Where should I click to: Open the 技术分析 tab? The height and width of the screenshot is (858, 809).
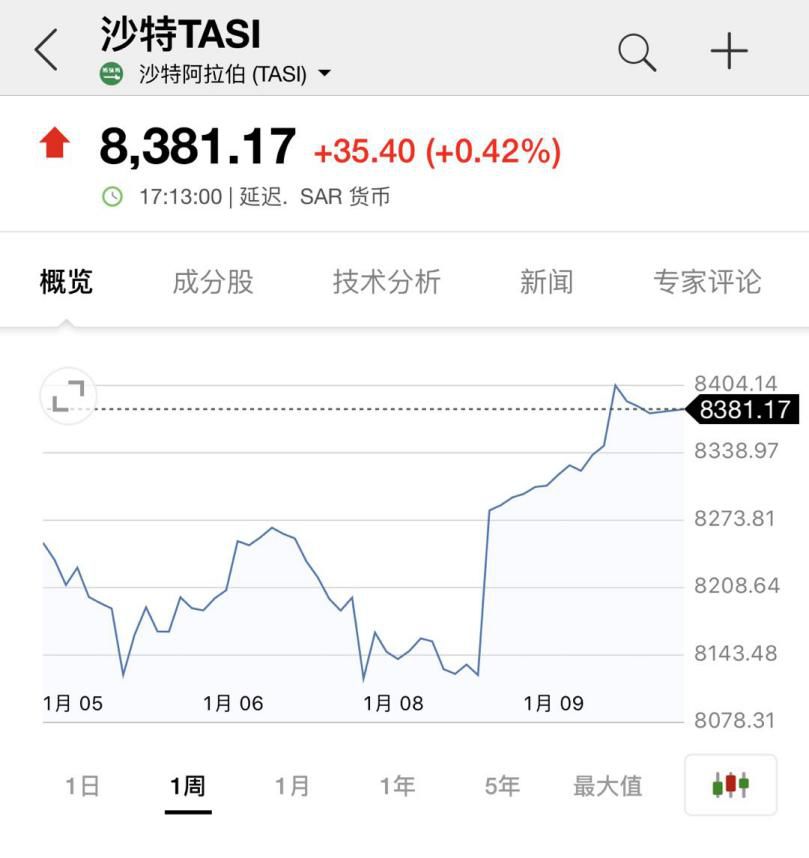386,282
